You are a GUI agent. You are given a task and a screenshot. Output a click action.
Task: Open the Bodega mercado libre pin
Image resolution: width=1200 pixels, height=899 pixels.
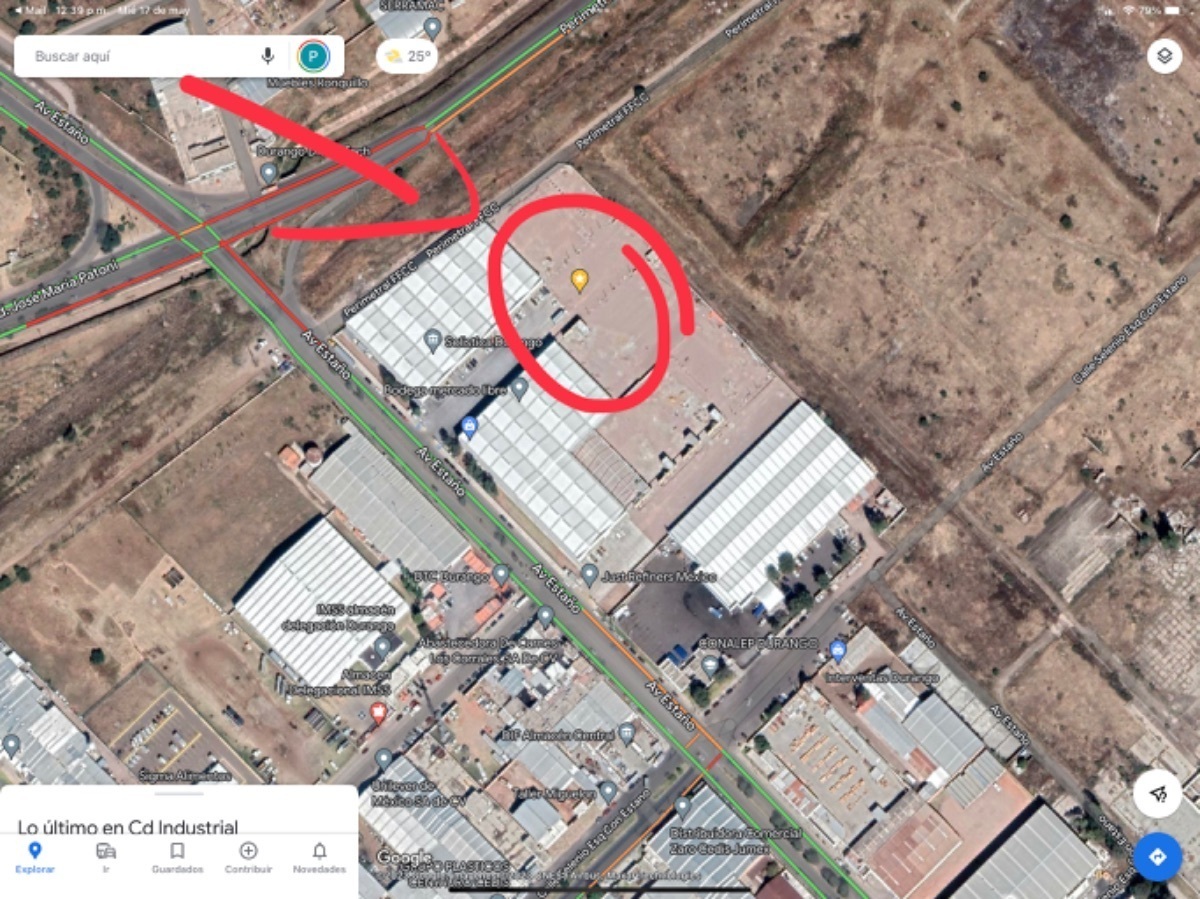click(x=519, y=386)
